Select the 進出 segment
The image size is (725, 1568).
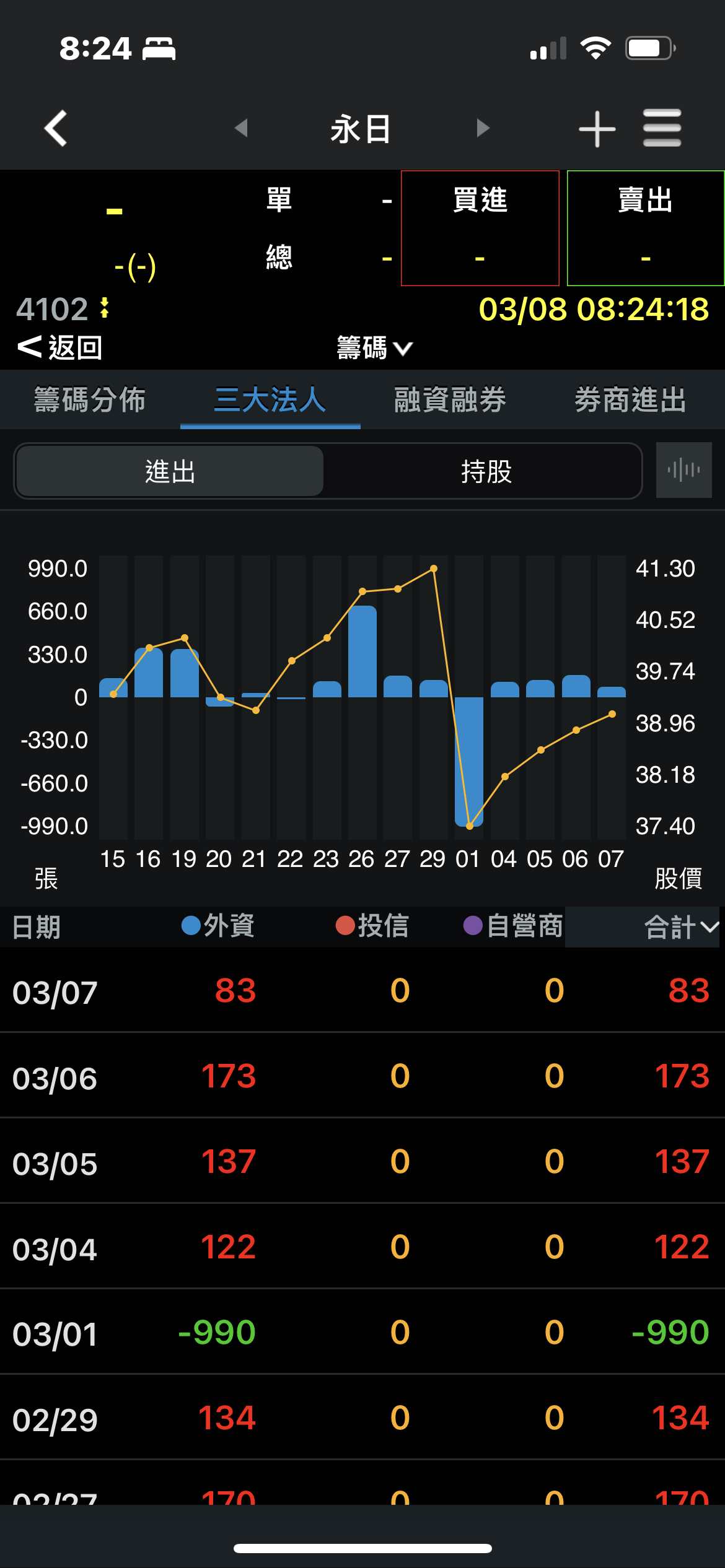click(x=170, y=471)
